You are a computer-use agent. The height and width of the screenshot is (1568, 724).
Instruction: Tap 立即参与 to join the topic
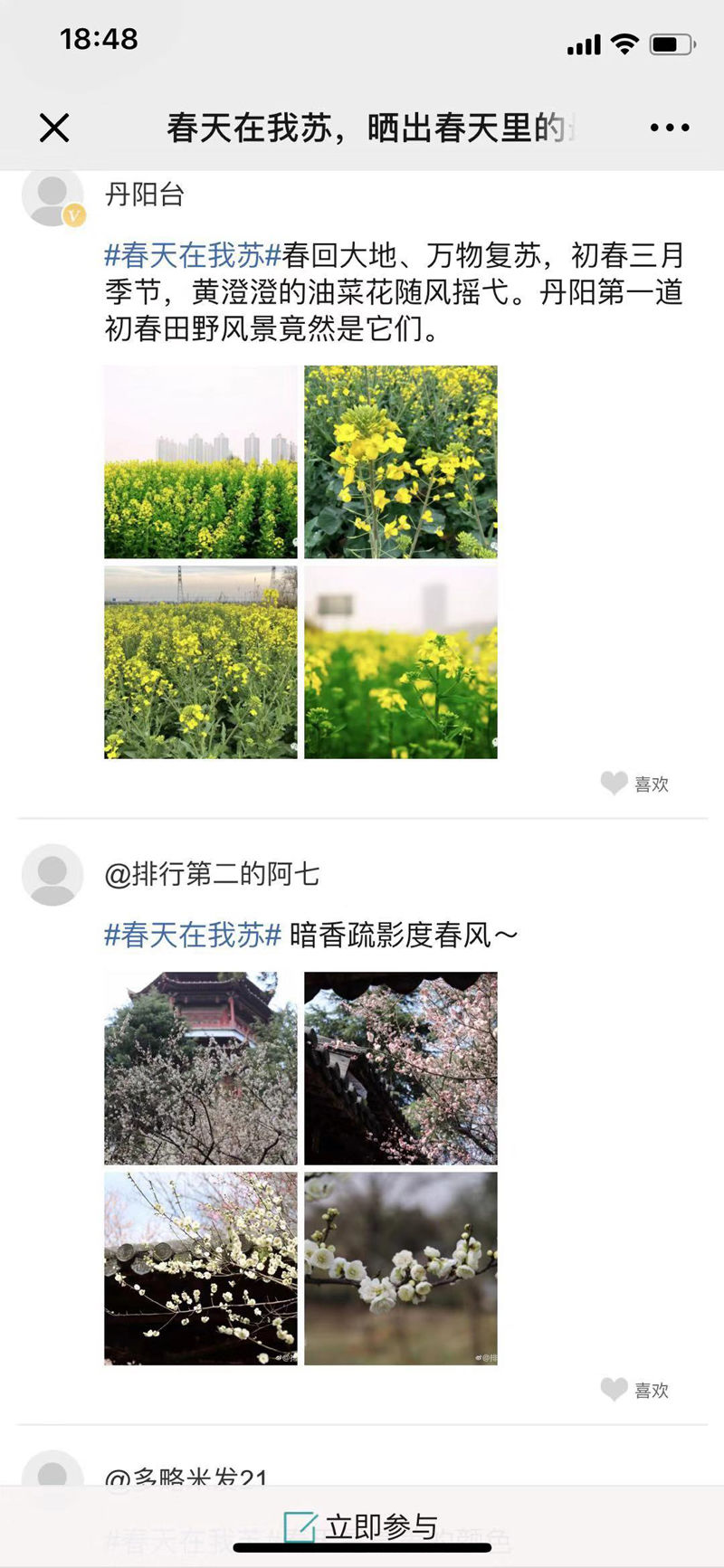tap(362, 1527)
